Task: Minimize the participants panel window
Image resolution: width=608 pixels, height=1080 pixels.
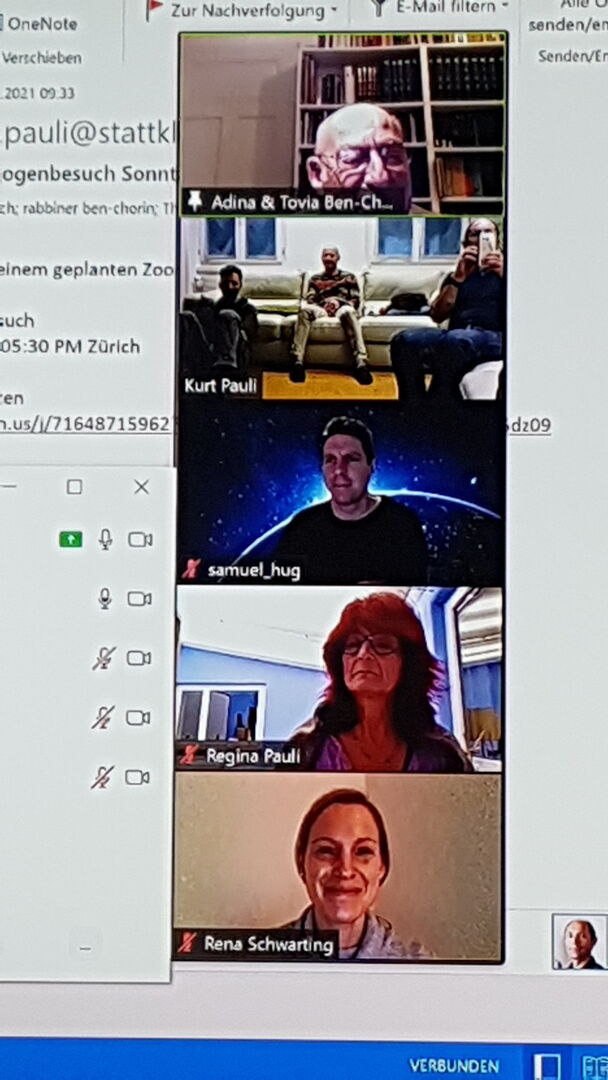Action: tap(9, 487)
